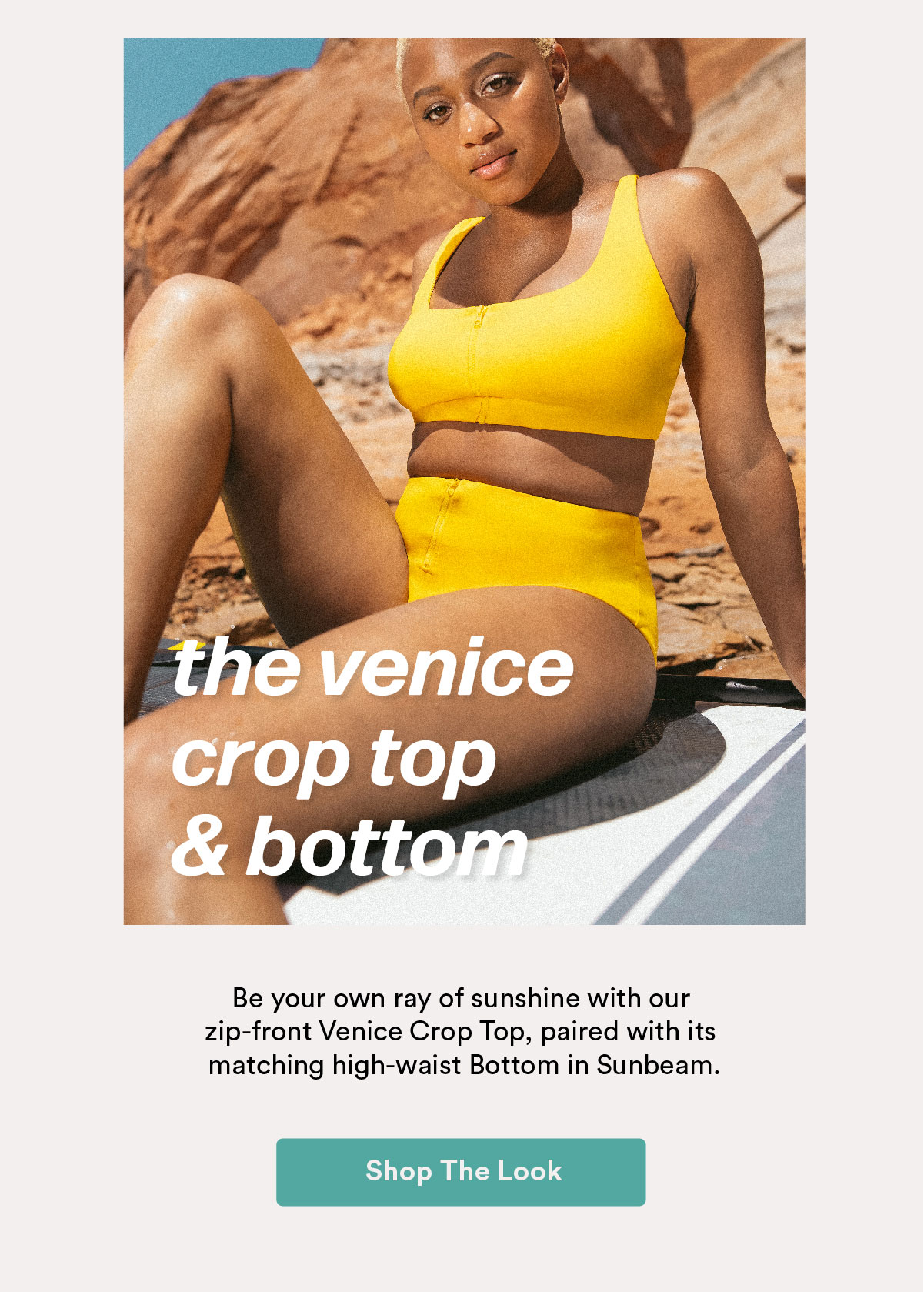Tap the Shop The Look button
The image size is (924, 1292).
click(461, 1171)
